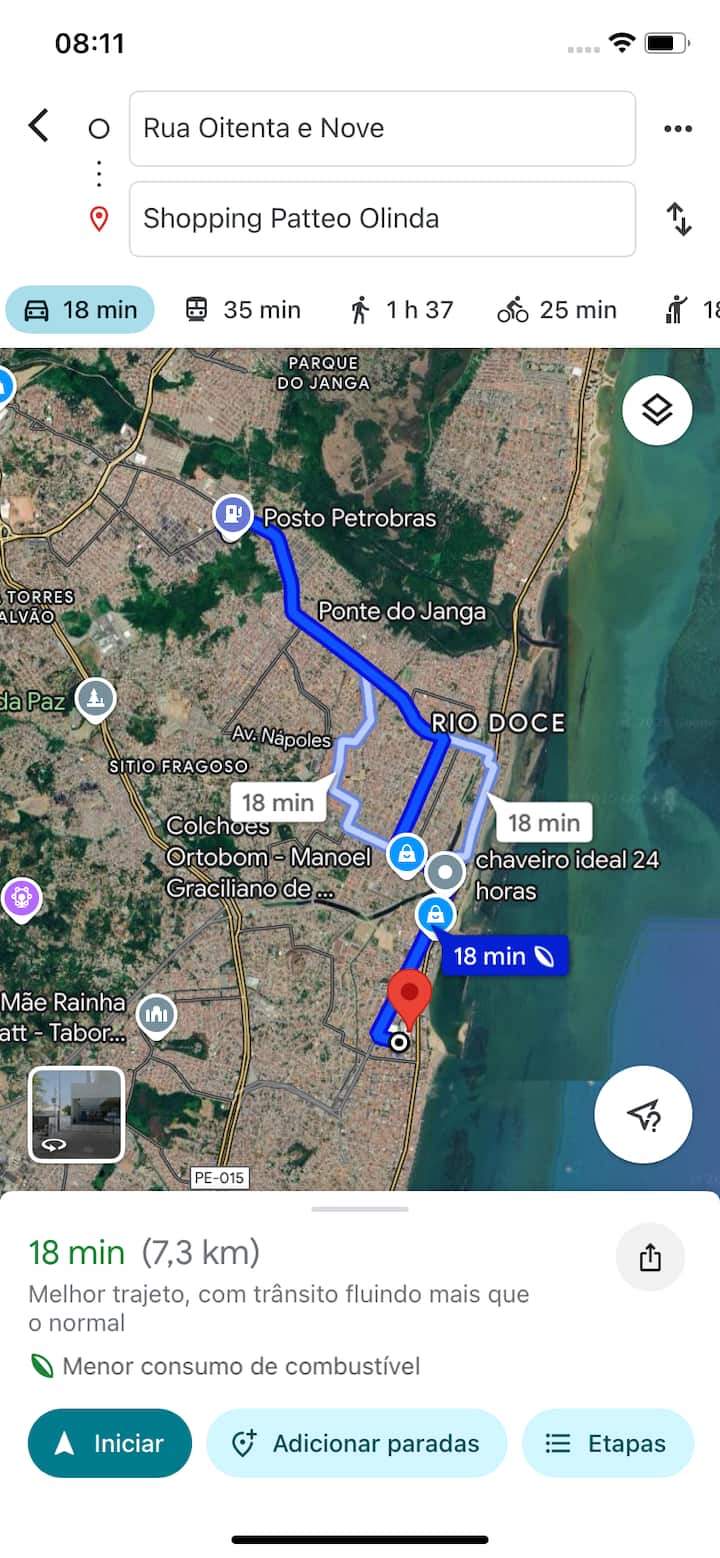
Task: Choose the alternate route via Av. Nápoles
Action: tap(278, 802)
